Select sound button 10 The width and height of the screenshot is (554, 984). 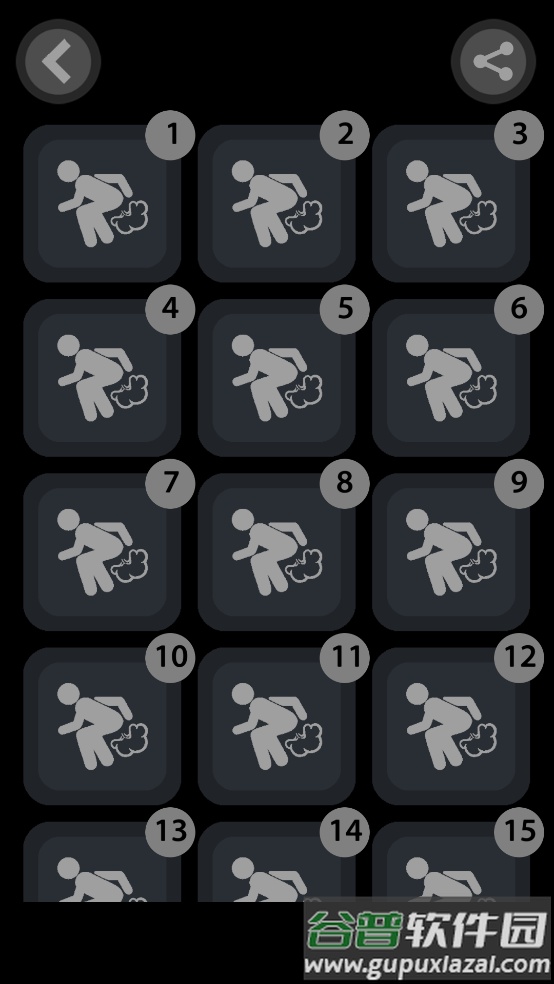[102, 727]
